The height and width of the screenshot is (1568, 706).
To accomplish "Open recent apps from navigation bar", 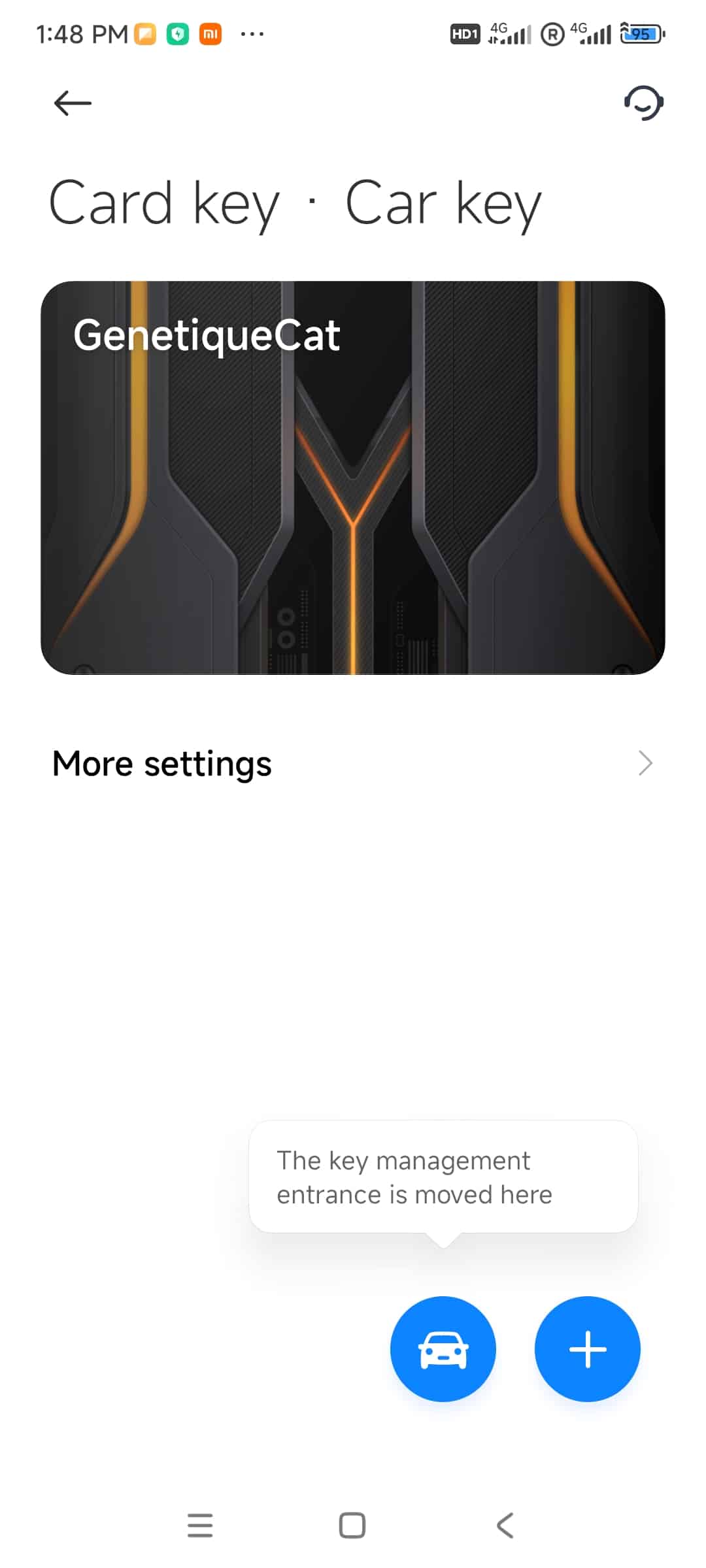I will click(x=200, y=1526).
